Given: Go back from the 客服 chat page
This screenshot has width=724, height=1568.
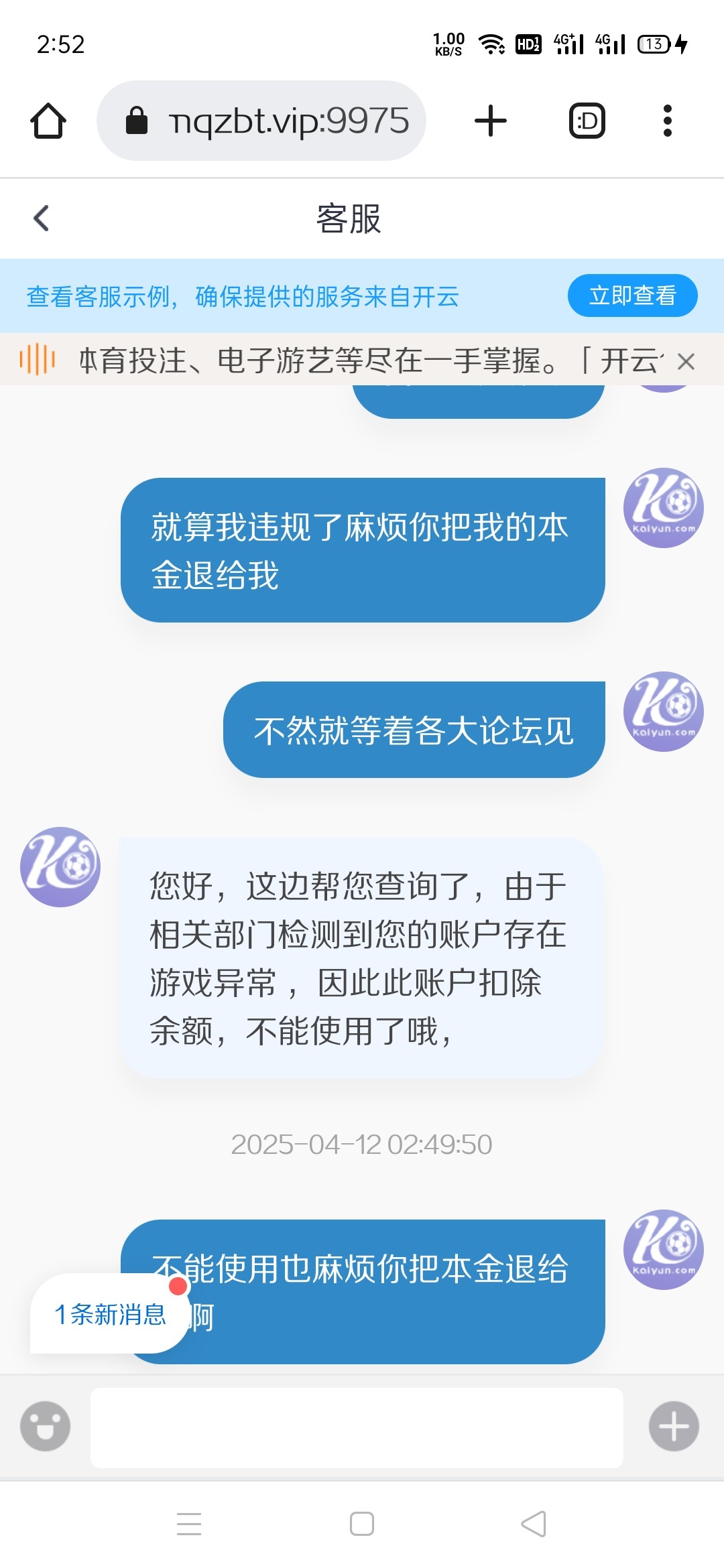Looking at the screenshot, I should pyautogui.click(x=42, y=218).
